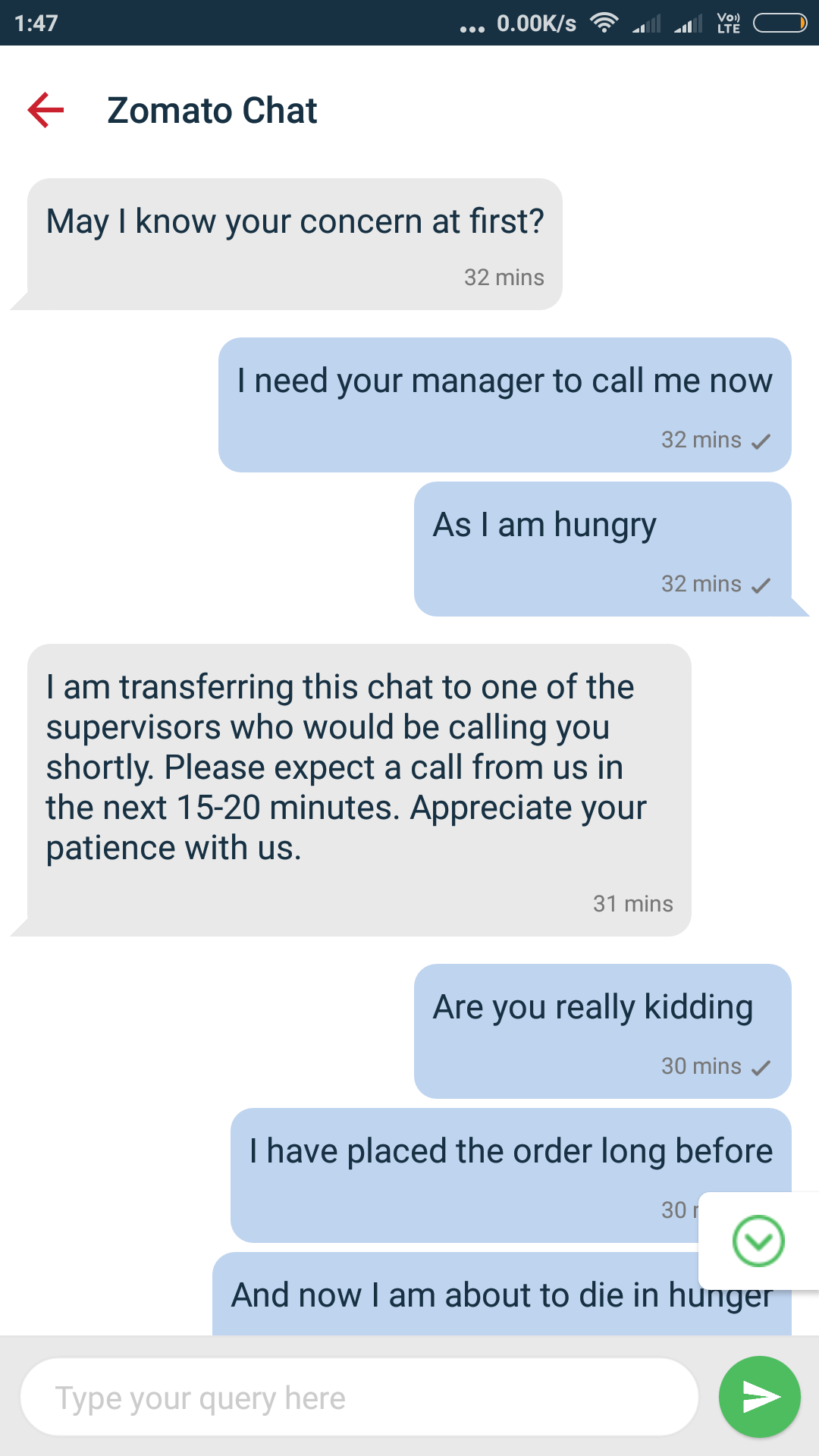Go back from Zomato Chat

(x=46, y=111)
